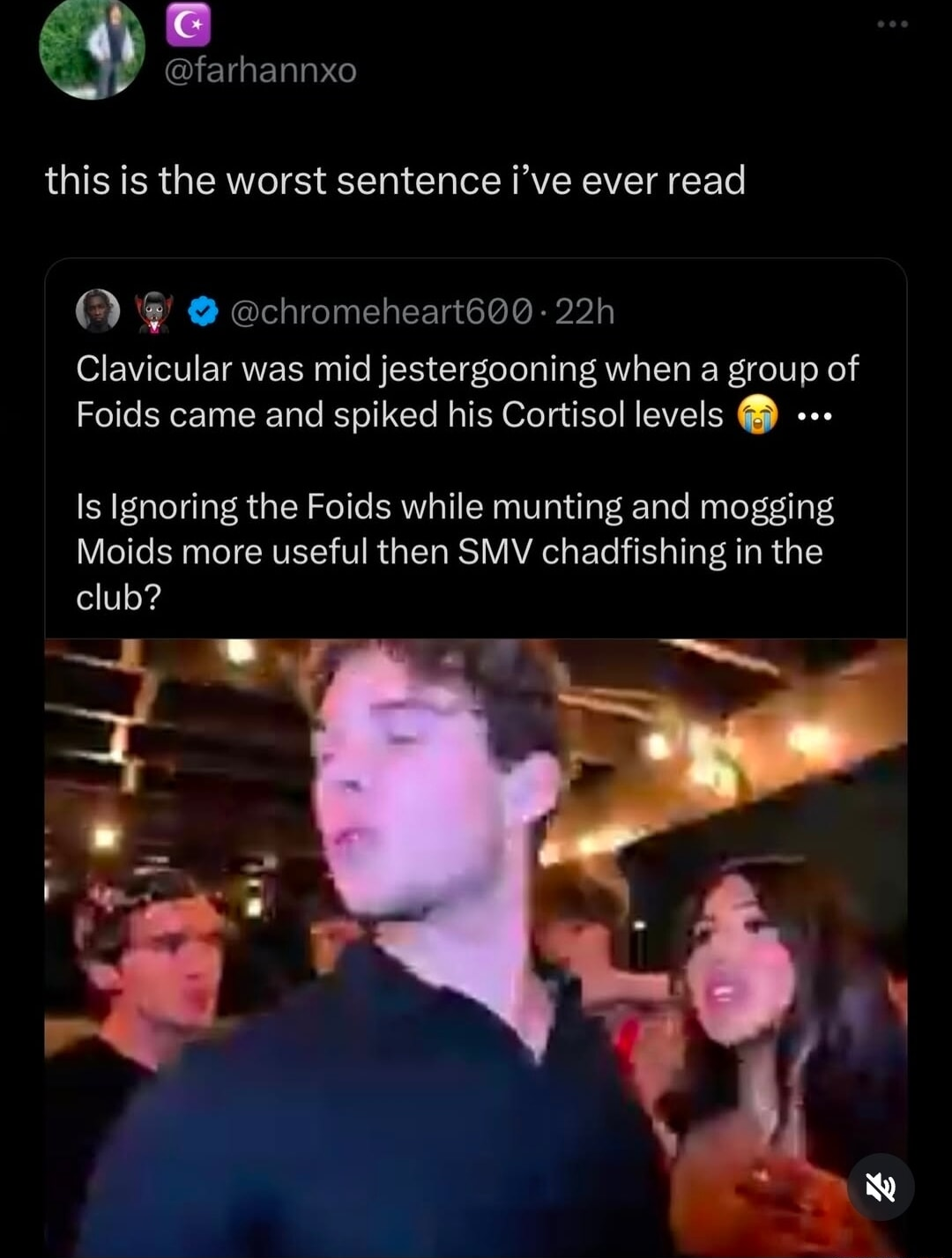The image size is (952, 1258).
Task: Open the overflow menu of farhannxo's post
Action: [x=892, y=25]
